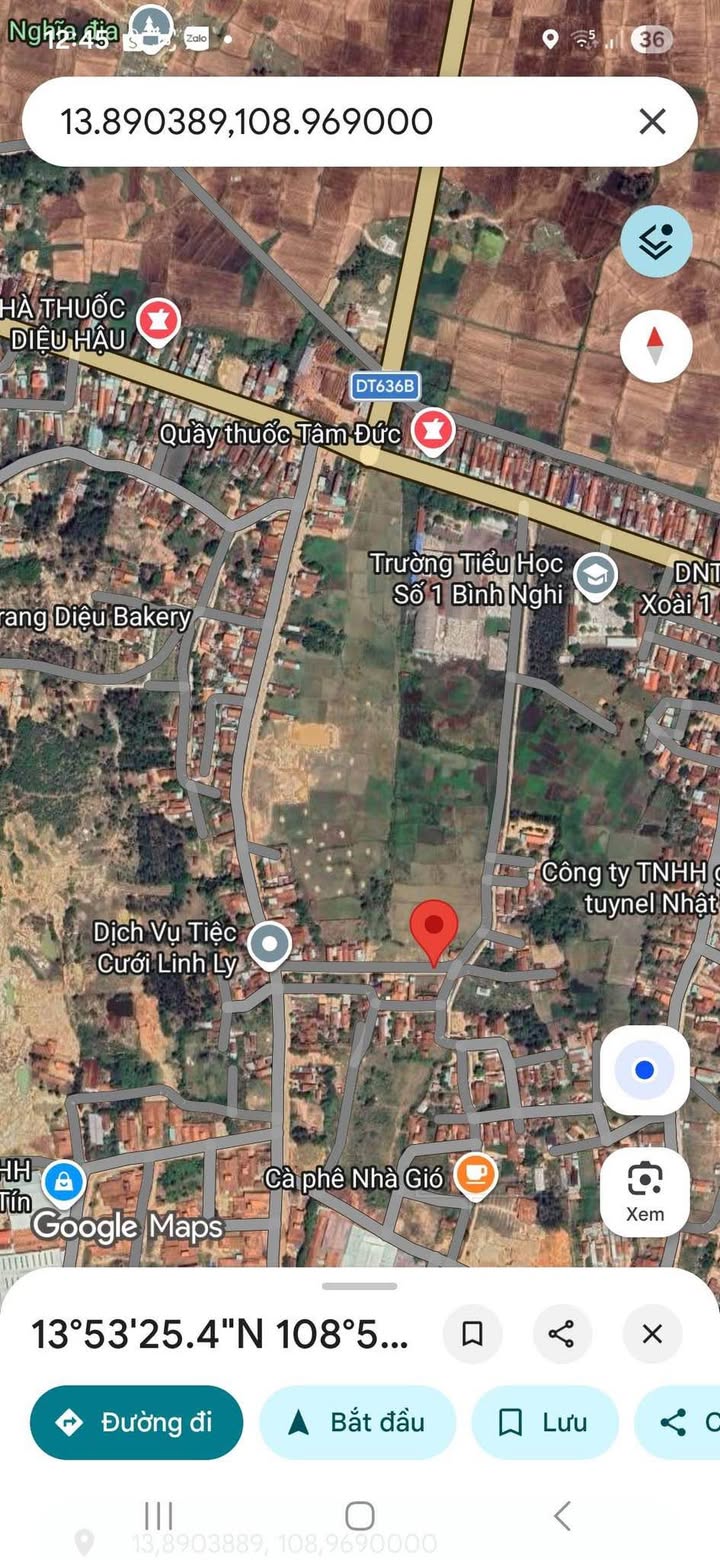Image resolution: width=720 pixels, height=1560 pixels.
Task: Clear the search coordinates
Action: [652, 122]
